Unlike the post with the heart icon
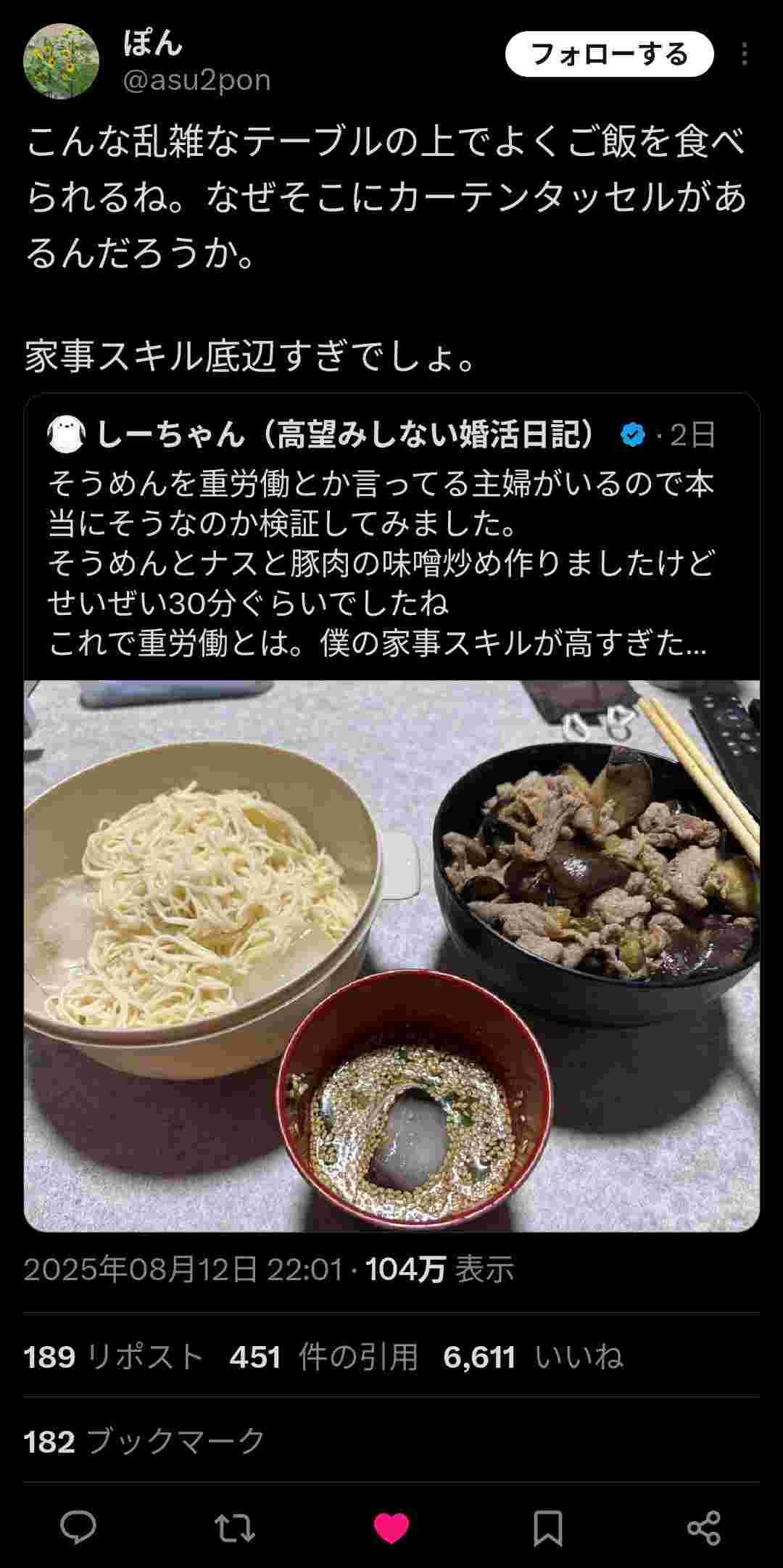 [x=391, y=1527]
